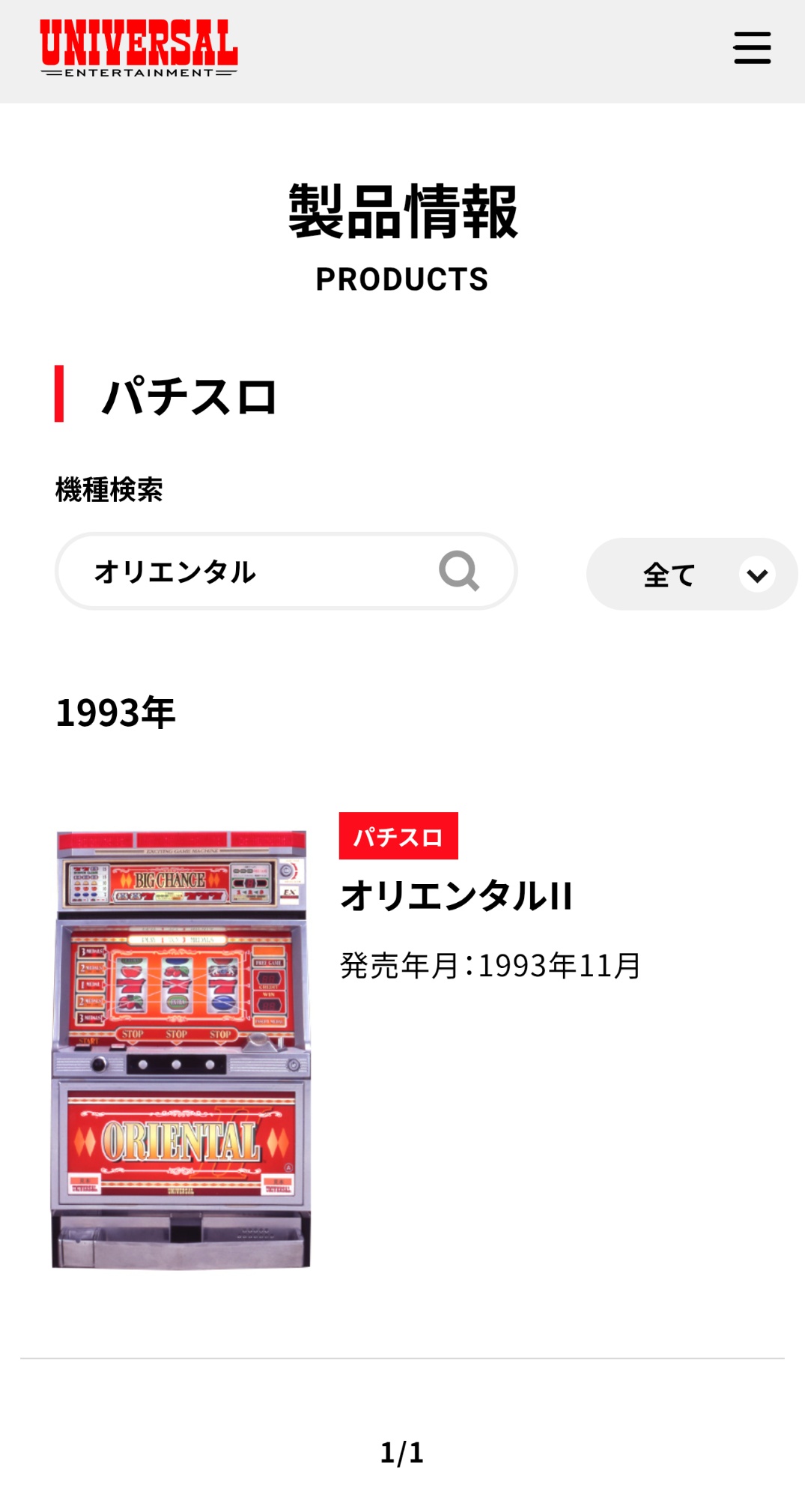805x1512 pixels.
Task: Open the オリエンタルII machine image
Action: (x=180, y=1049)
